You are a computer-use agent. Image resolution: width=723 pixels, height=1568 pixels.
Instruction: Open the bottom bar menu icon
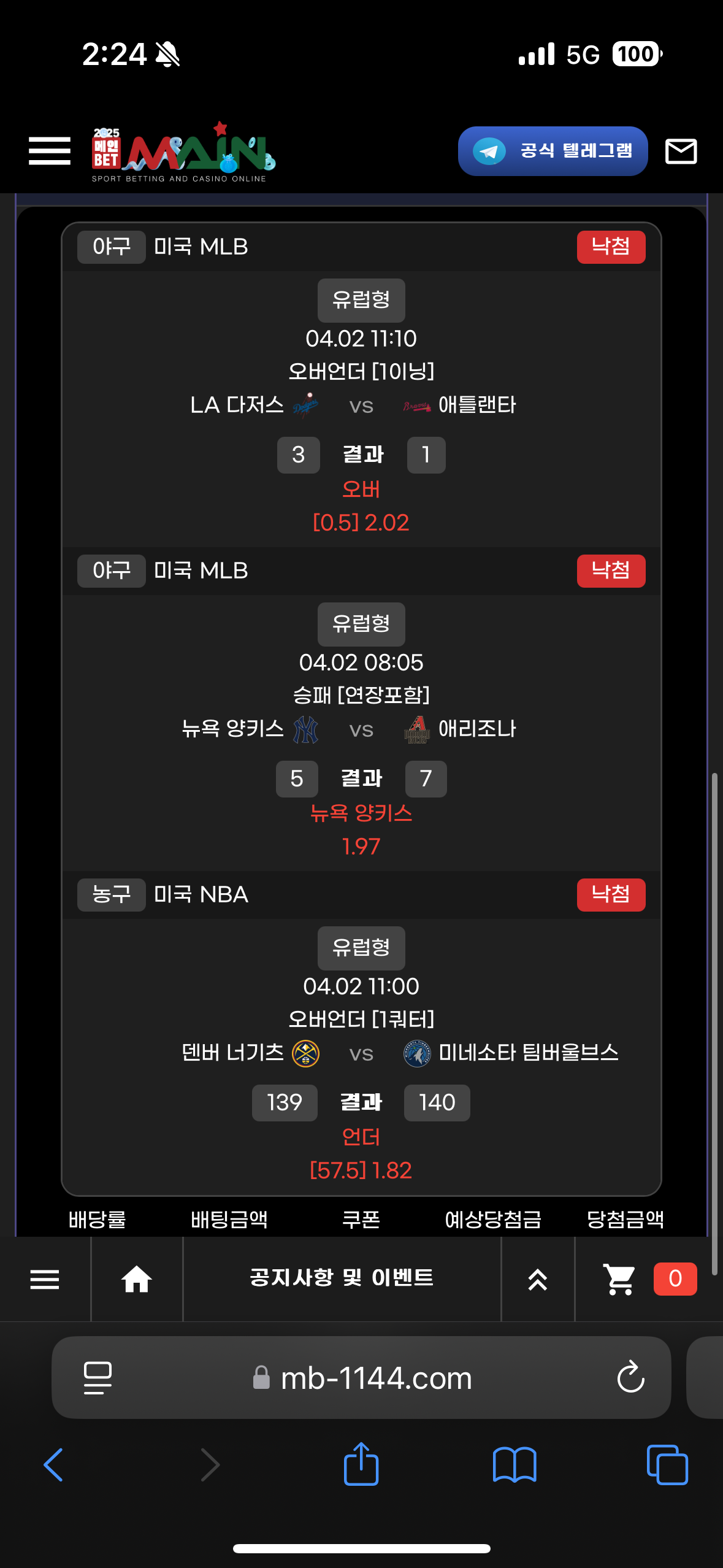tap(45, 1279)
